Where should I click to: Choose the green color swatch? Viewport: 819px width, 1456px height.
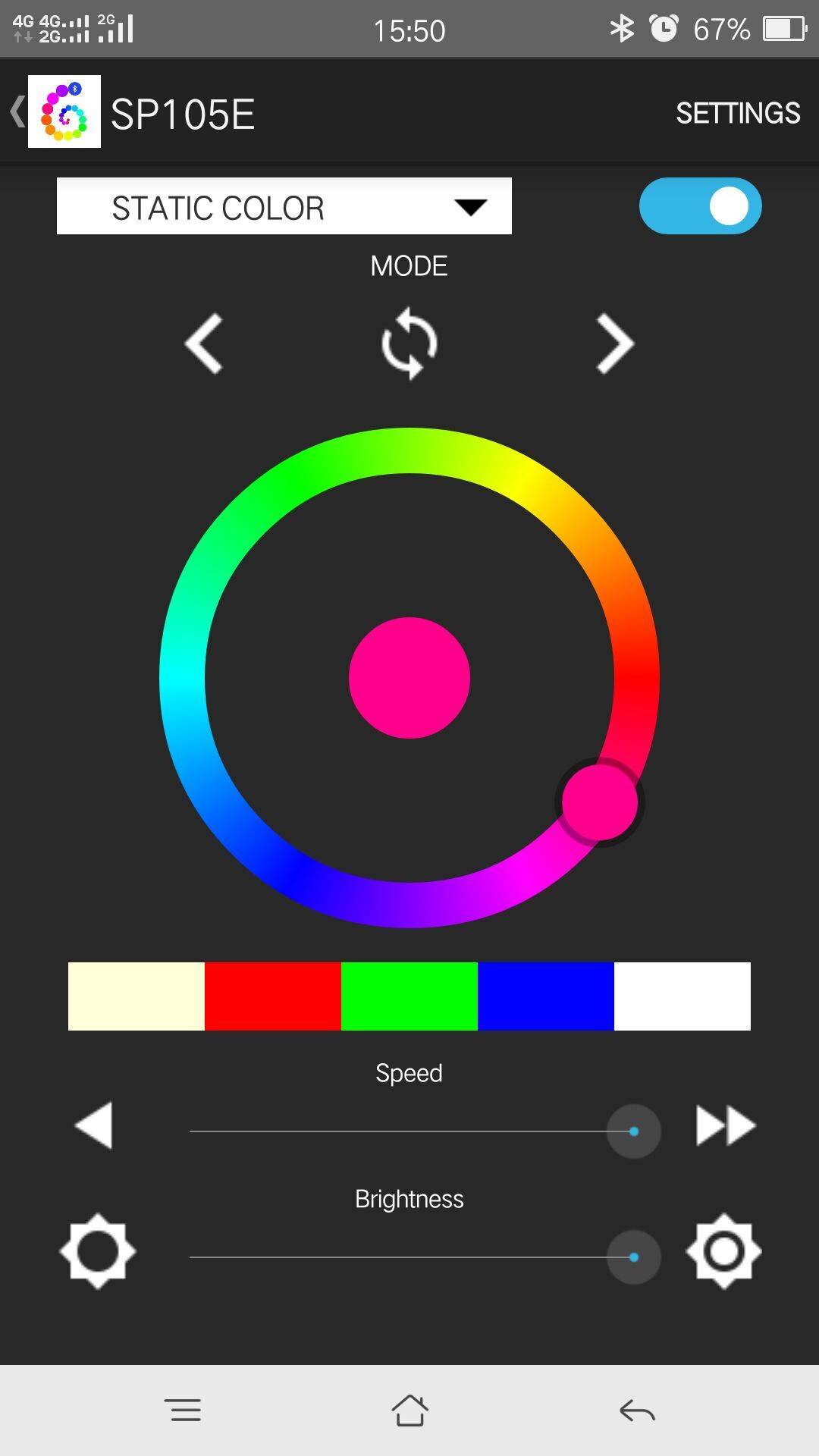pyautogui.click(x=409, y=996)
